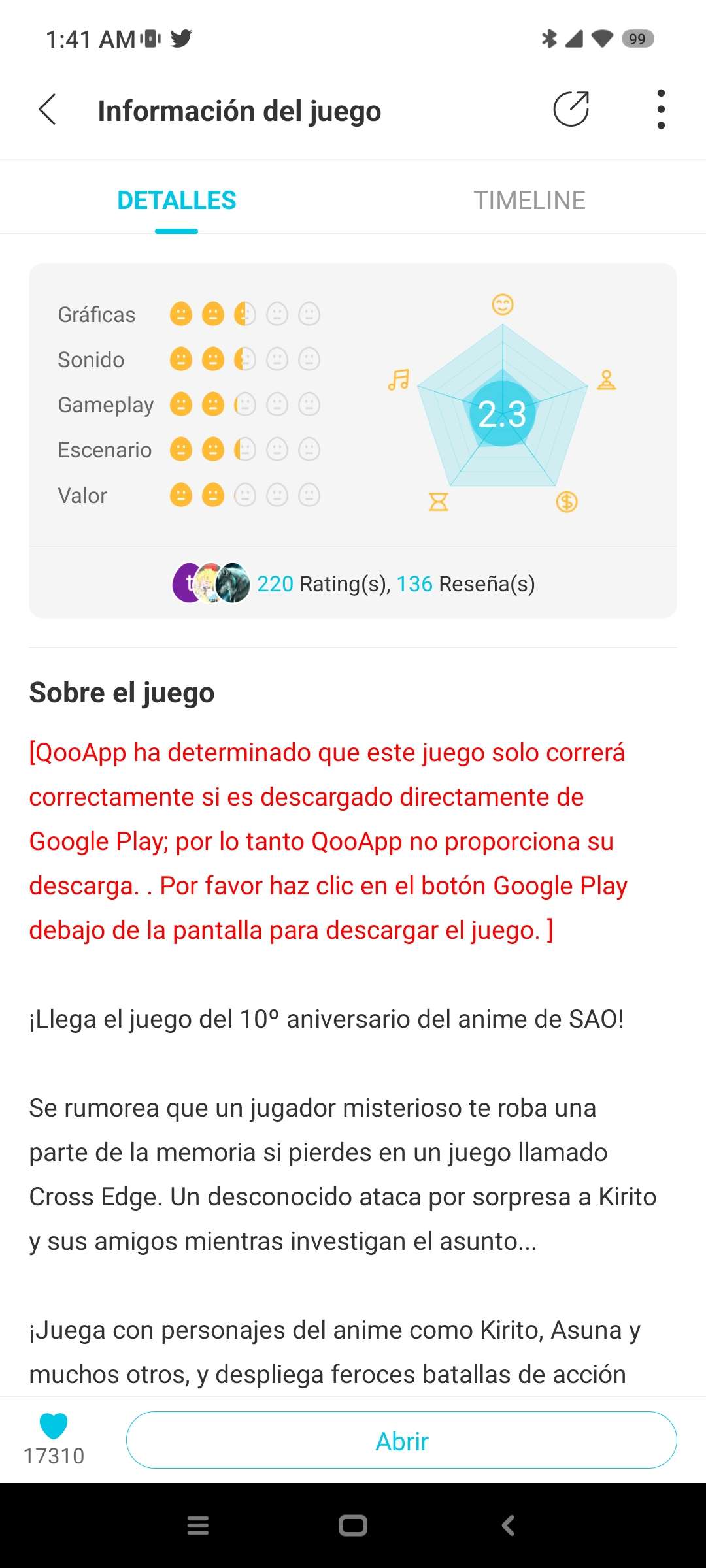706x1568 pixels.
Task: Select the Detalles tab
Action: coord(176,200)
